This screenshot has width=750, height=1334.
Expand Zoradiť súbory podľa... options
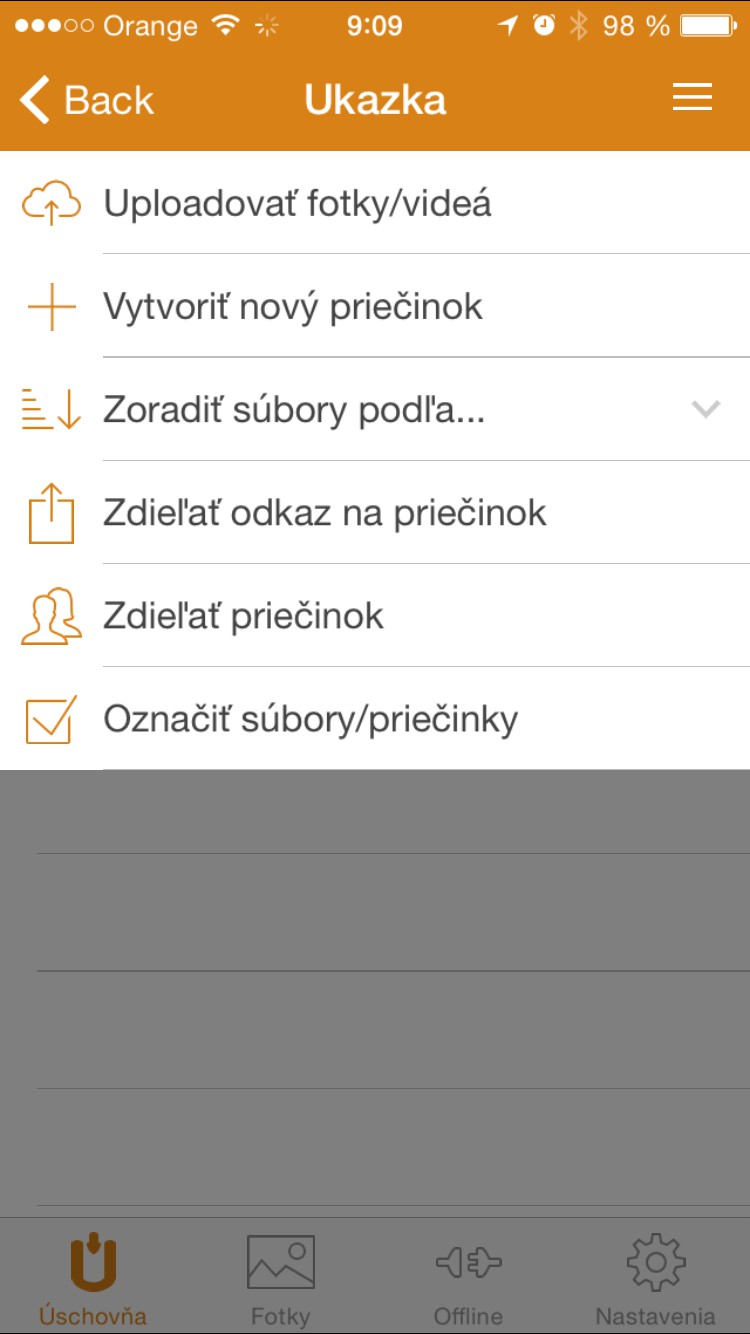(705, 409)
